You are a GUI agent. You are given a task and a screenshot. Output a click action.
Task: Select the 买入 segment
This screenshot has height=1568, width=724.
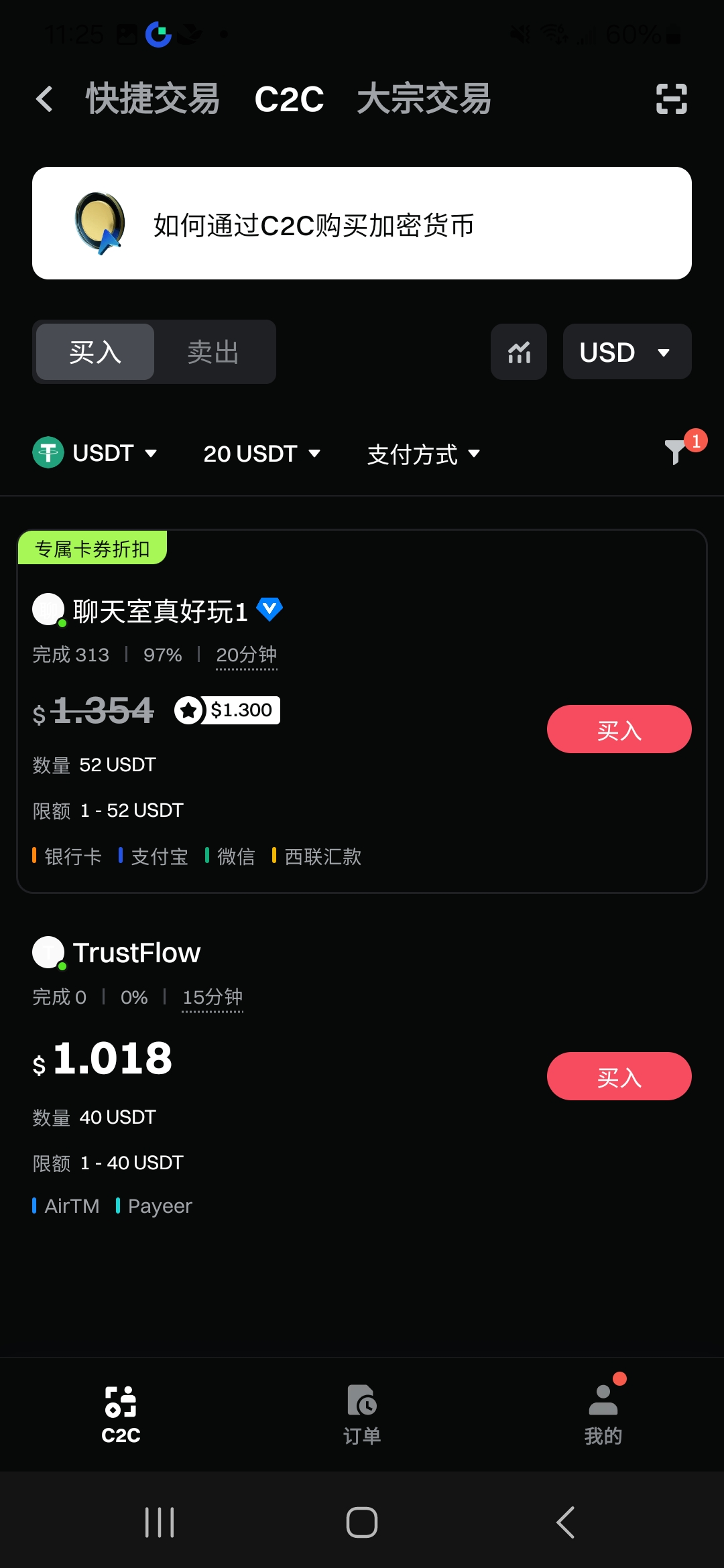point(95,352)
